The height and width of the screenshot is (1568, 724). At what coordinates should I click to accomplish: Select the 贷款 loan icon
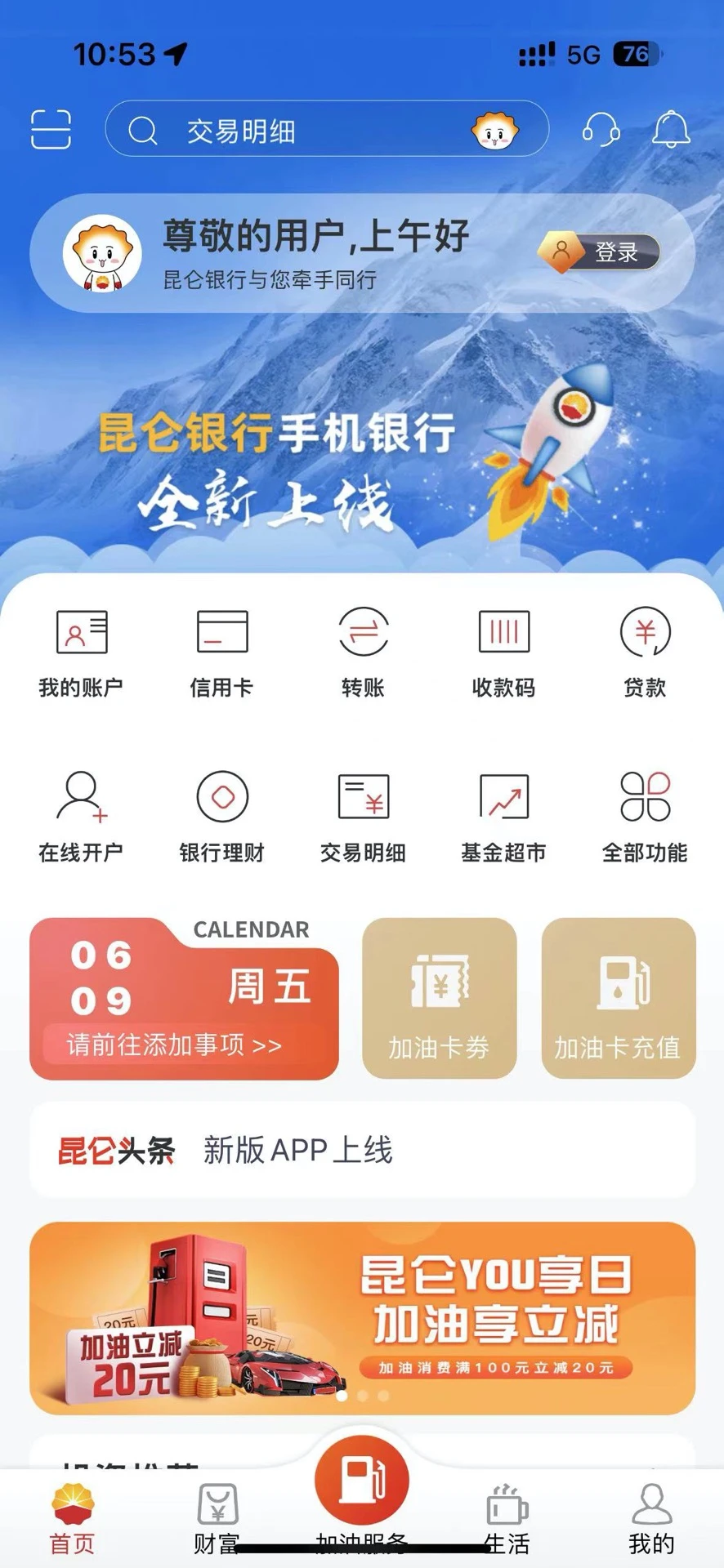tap(644, 651)
